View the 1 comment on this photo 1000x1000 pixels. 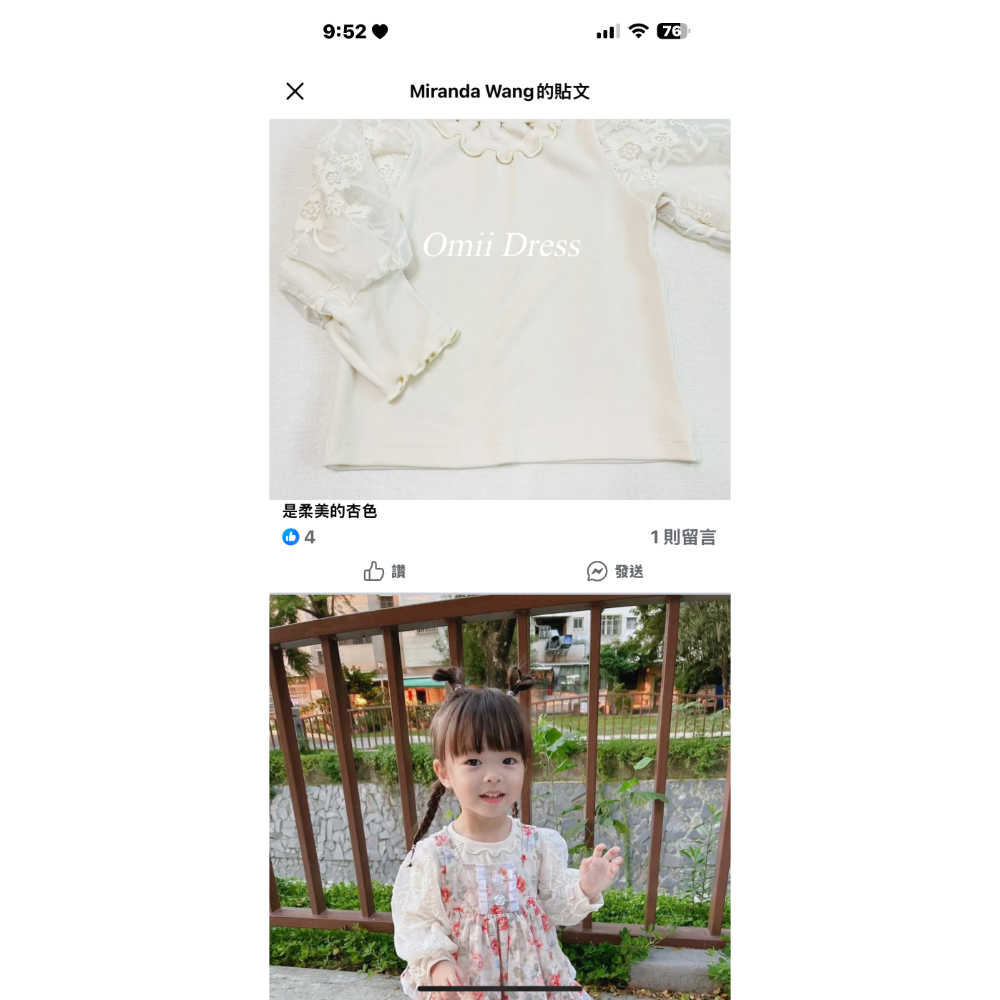click(683, 537)
